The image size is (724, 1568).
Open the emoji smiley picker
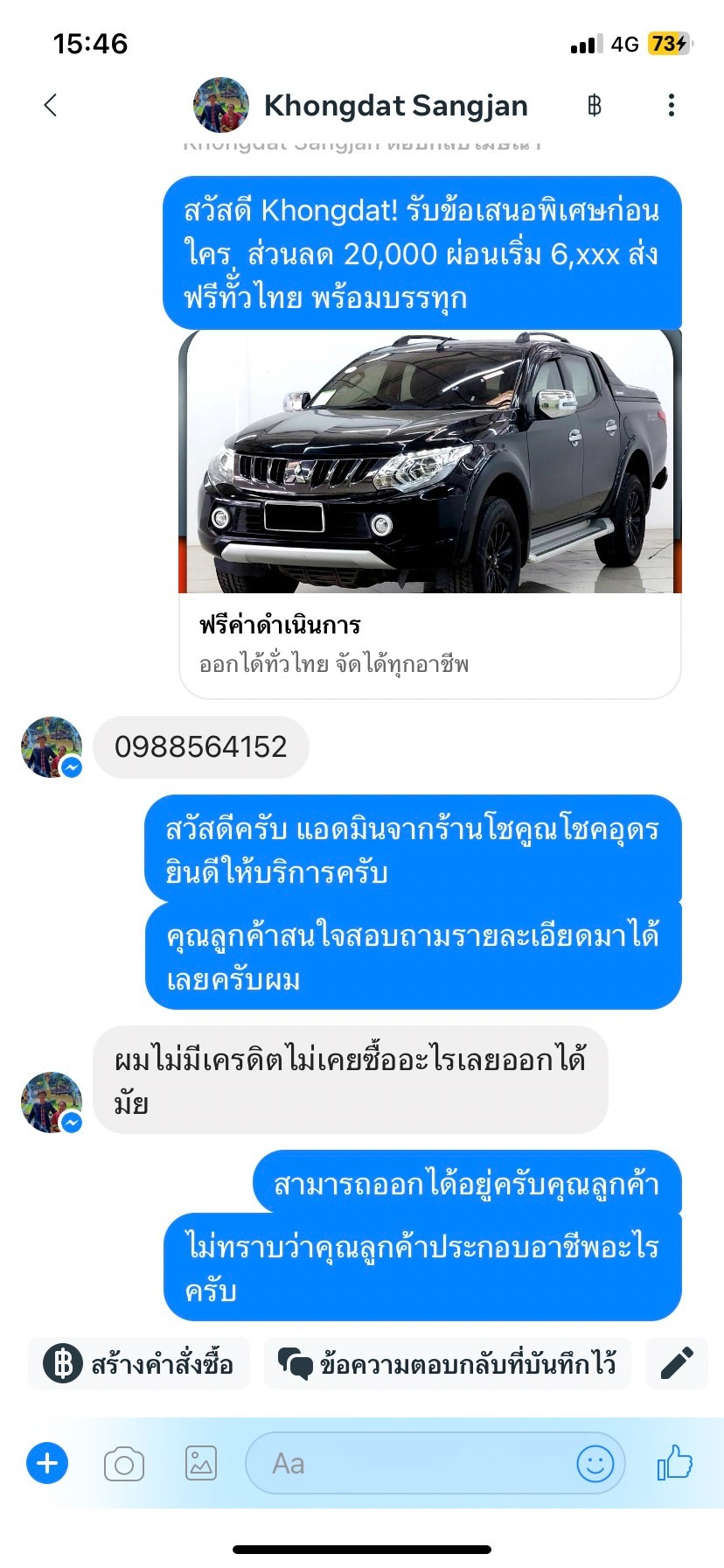click(595, 1463)
